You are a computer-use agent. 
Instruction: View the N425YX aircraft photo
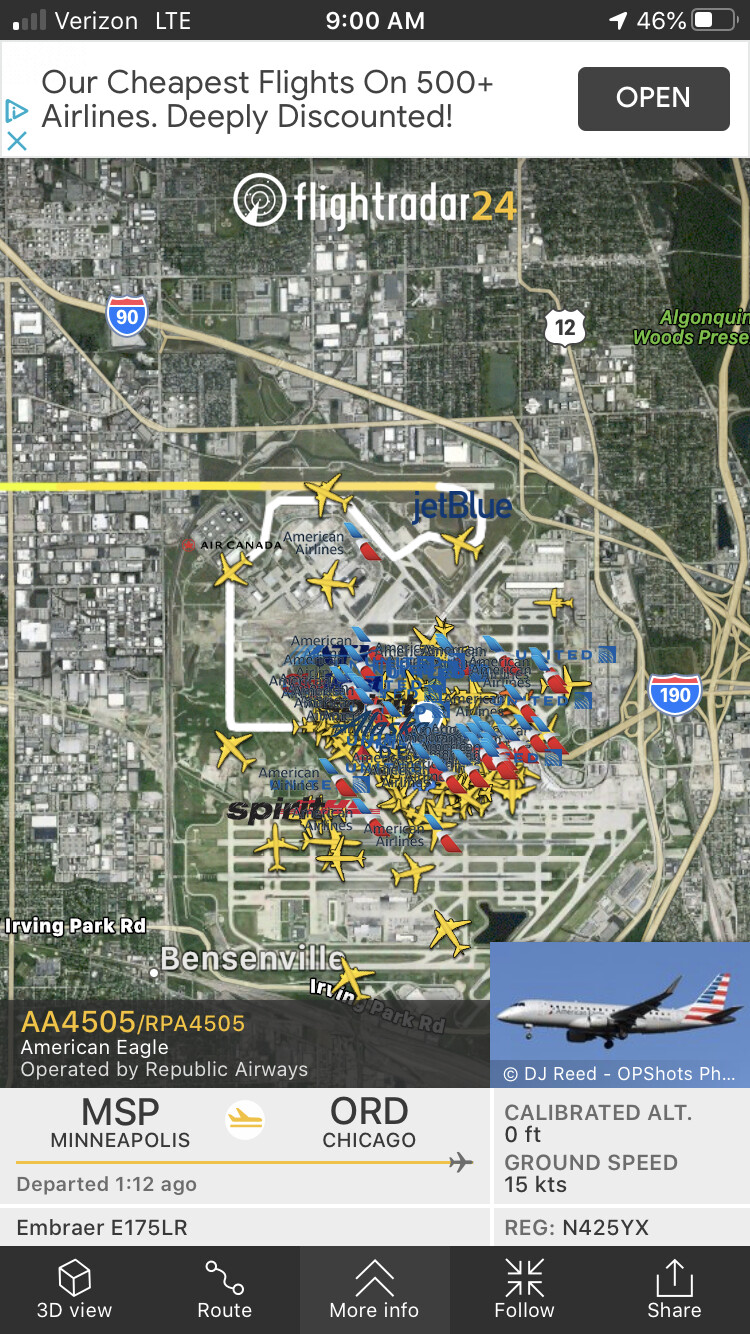pyautogui.click(x=620, y=1014)
